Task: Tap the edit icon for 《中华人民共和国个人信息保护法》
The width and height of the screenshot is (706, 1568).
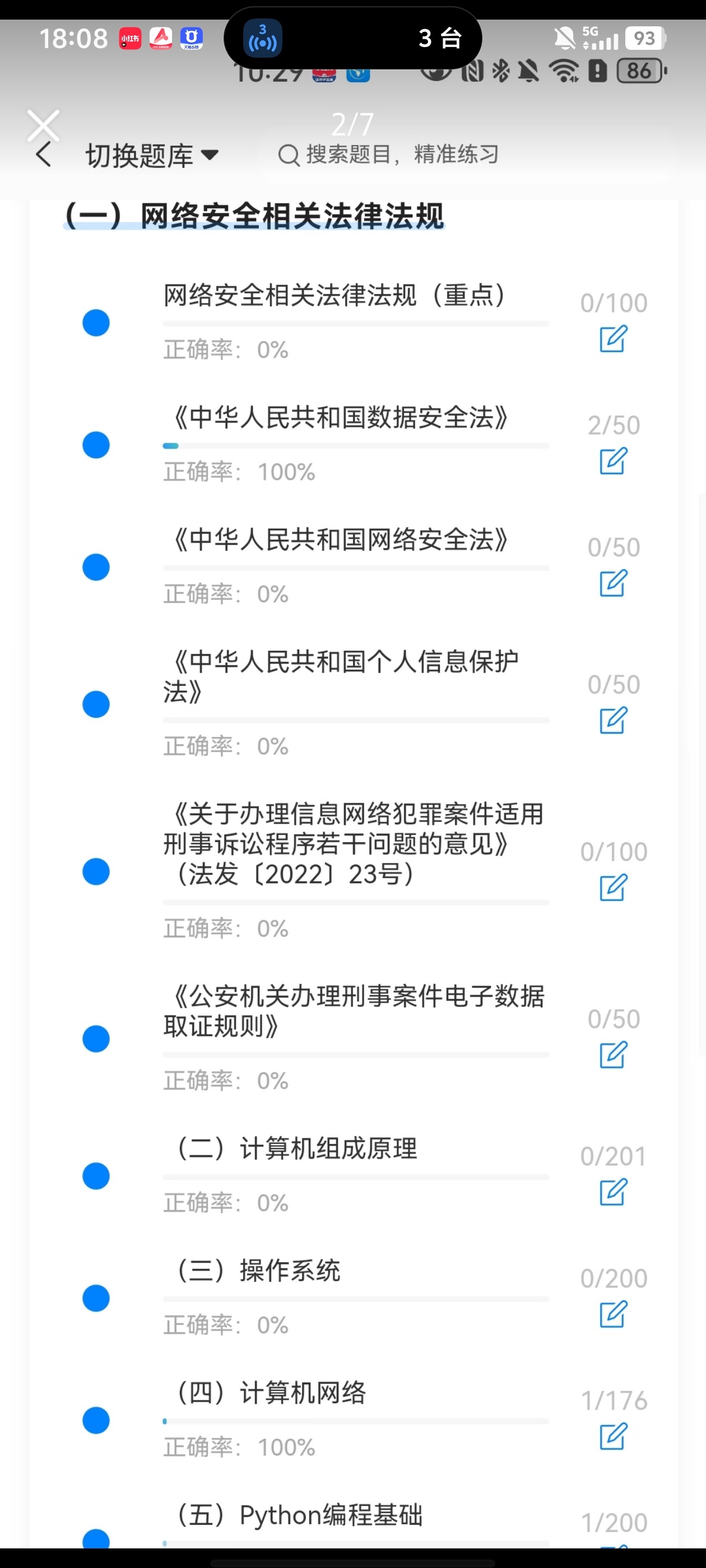Action: coord(614,720)
